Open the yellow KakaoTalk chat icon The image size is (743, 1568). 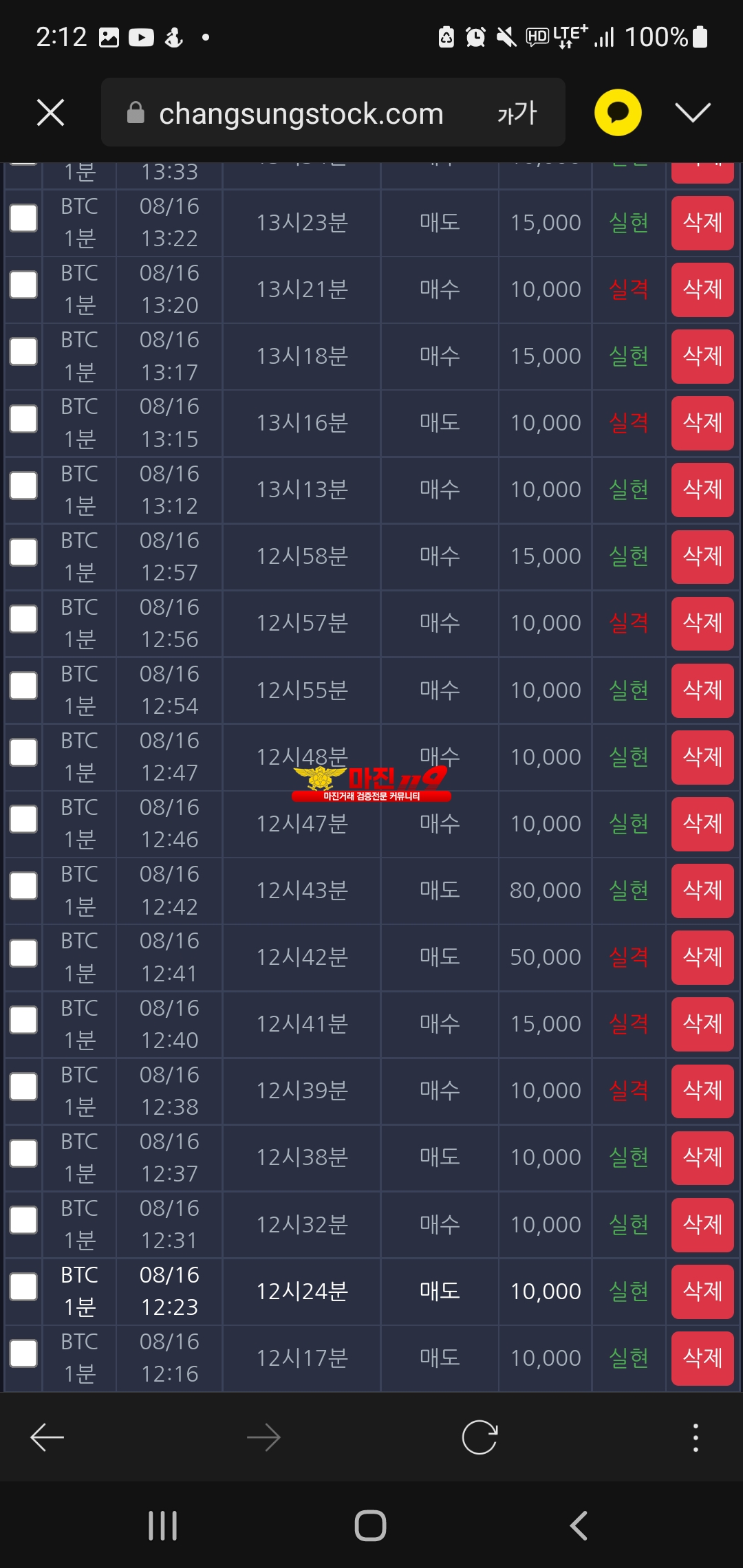618,112
